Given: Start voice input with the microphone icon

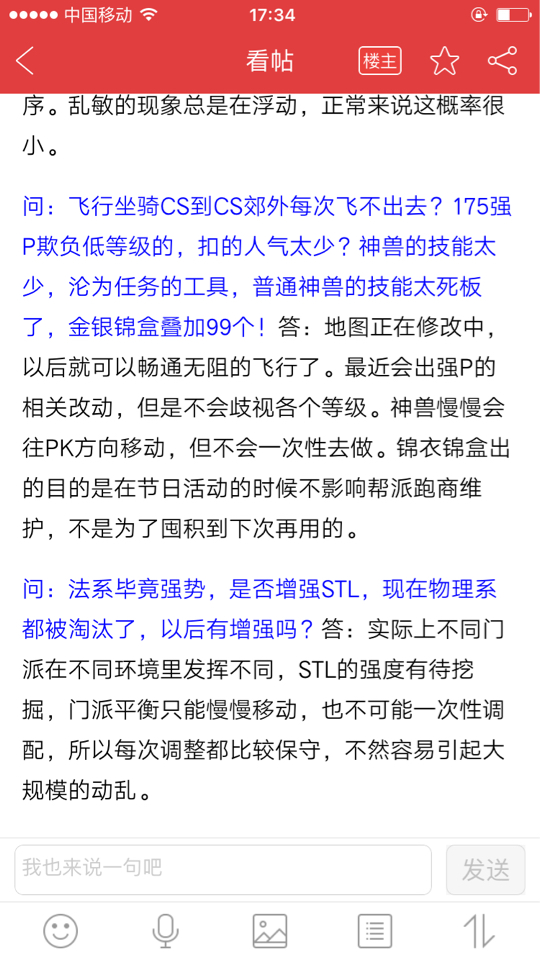Looking at the screenshot, I should point(165,931).
